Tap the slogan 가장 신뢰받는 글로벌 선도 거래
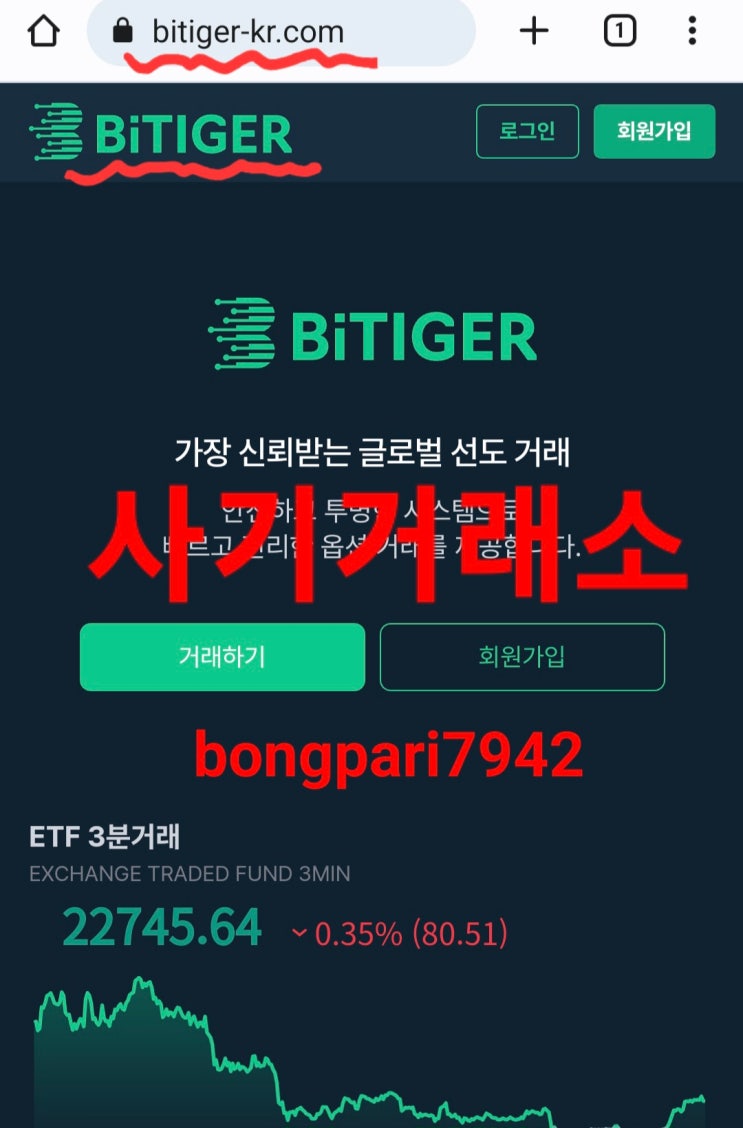 [371, 452]
